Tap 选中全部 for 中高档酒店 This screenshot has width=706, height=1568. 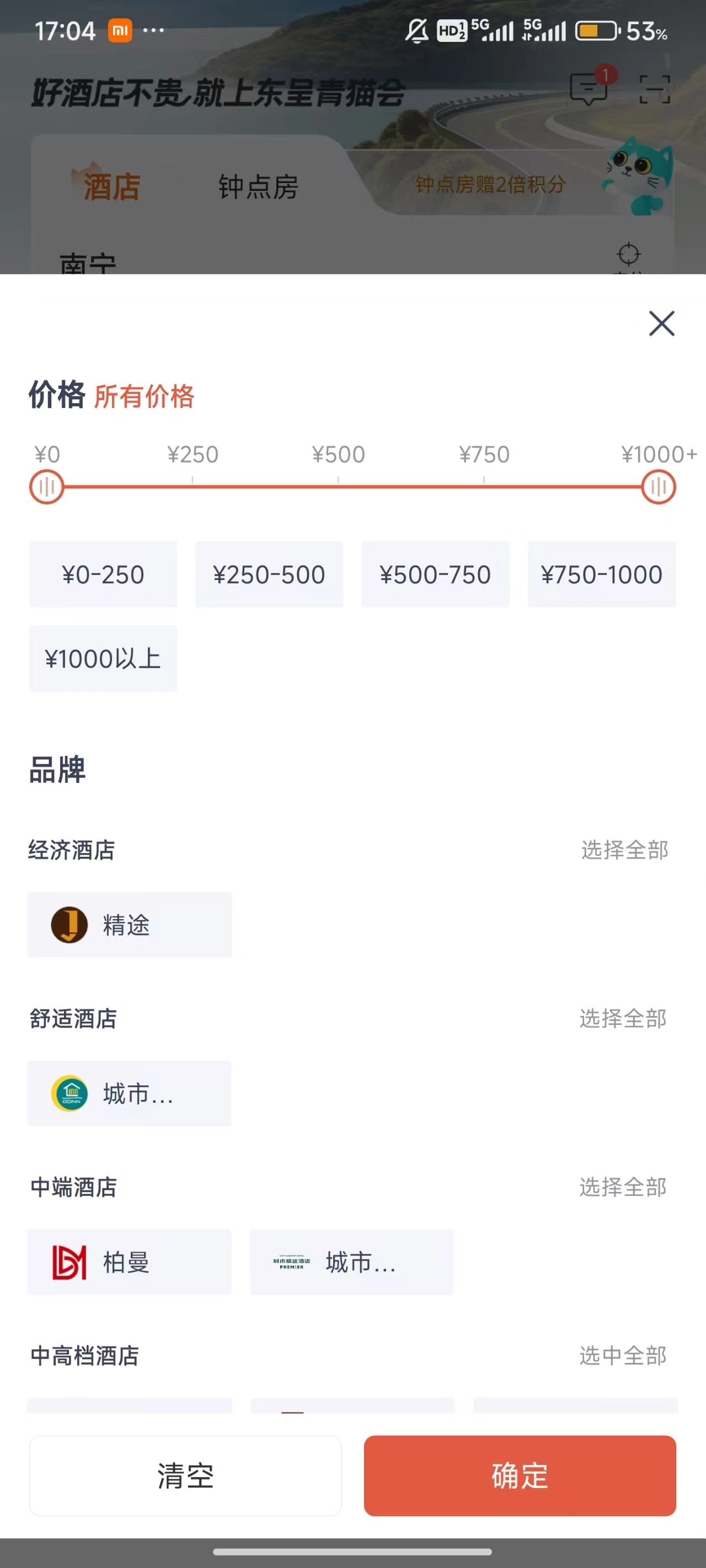pyautogui.click(x=623, y=1356)
